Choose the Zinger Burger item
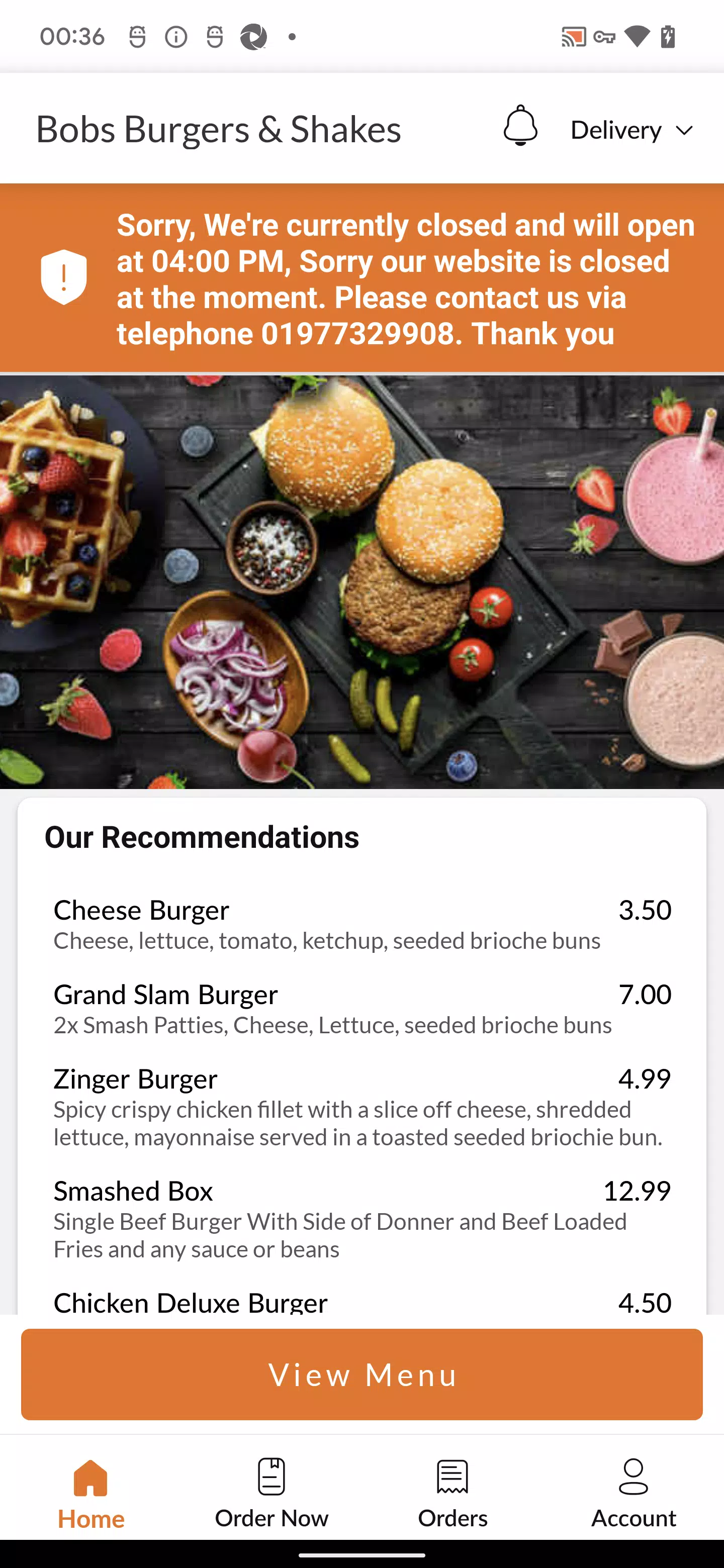Screen dimensions: 724x1568 [x=361, y=1107]
